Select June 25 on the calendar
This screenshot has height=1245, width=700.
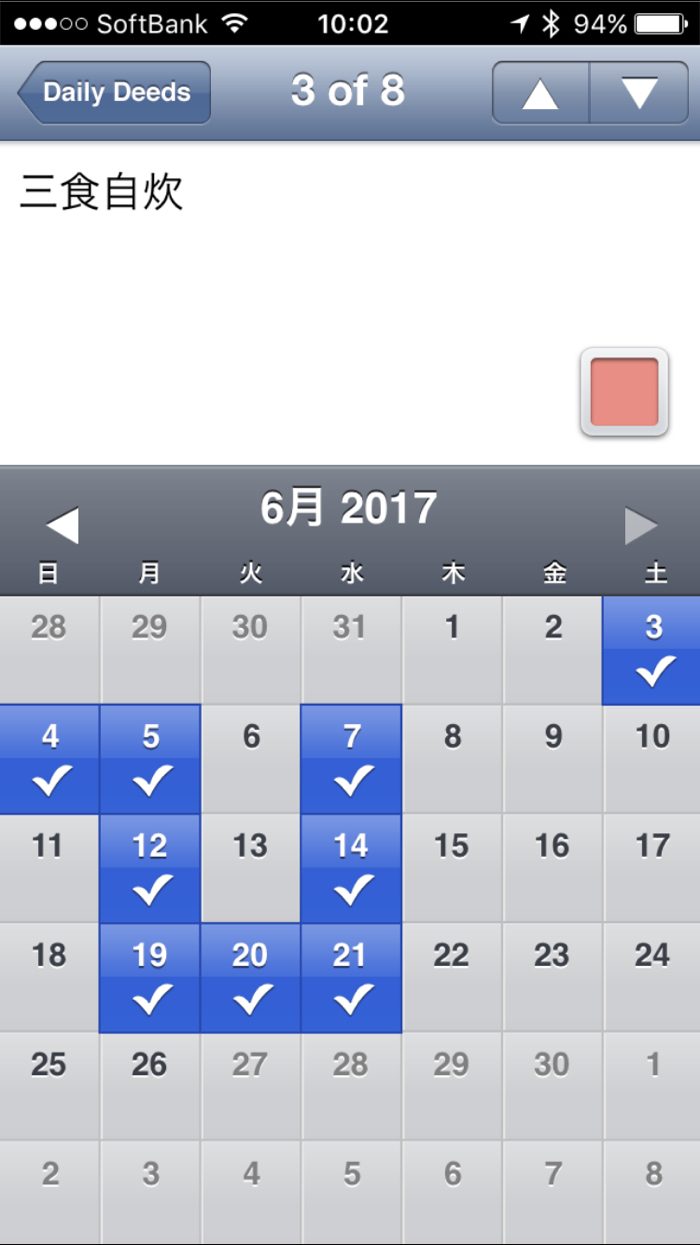[x=49, y=1085]
